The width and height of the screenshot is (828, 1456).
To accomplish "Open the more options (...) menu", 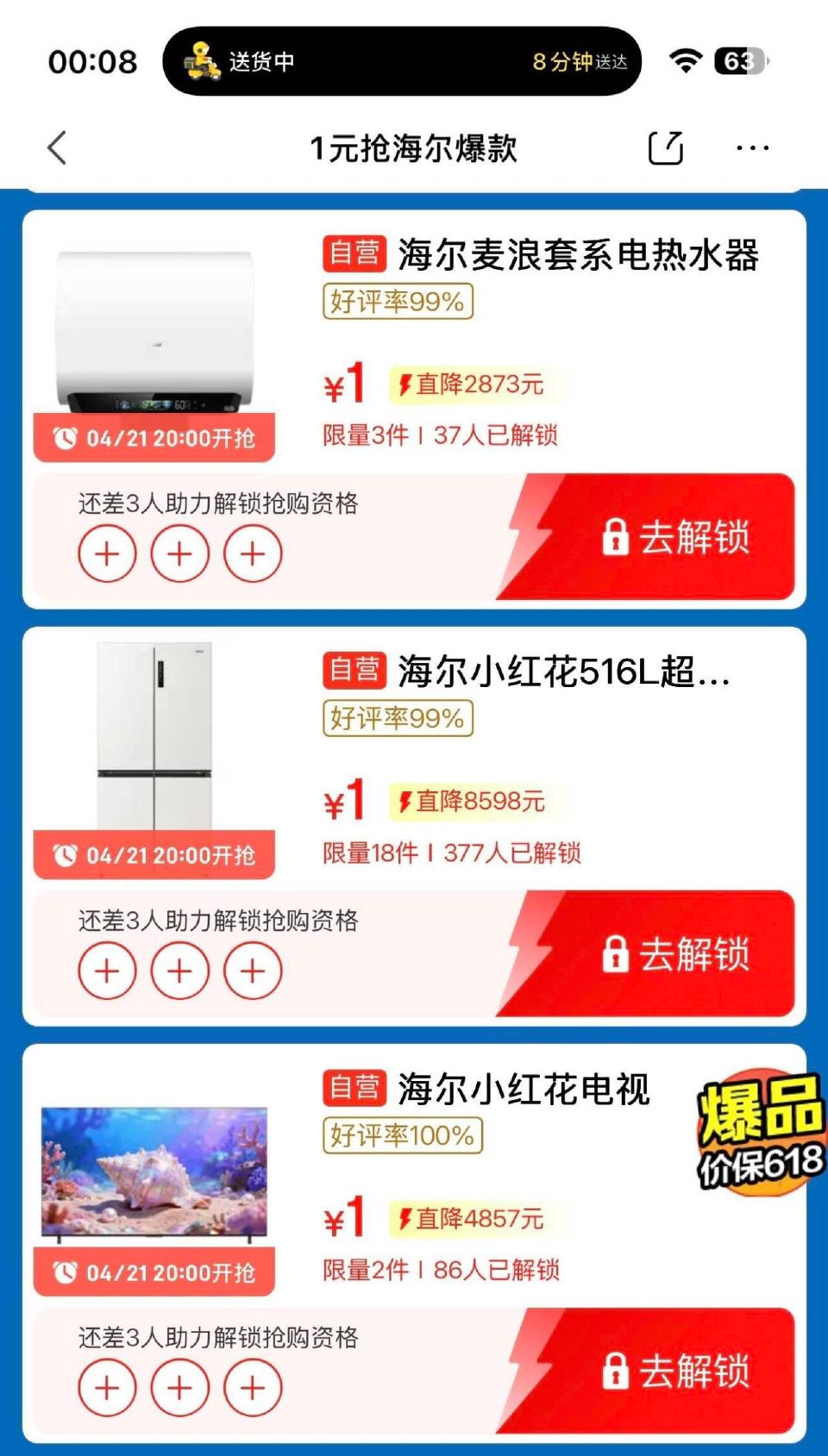I will [x=752, y=148].
